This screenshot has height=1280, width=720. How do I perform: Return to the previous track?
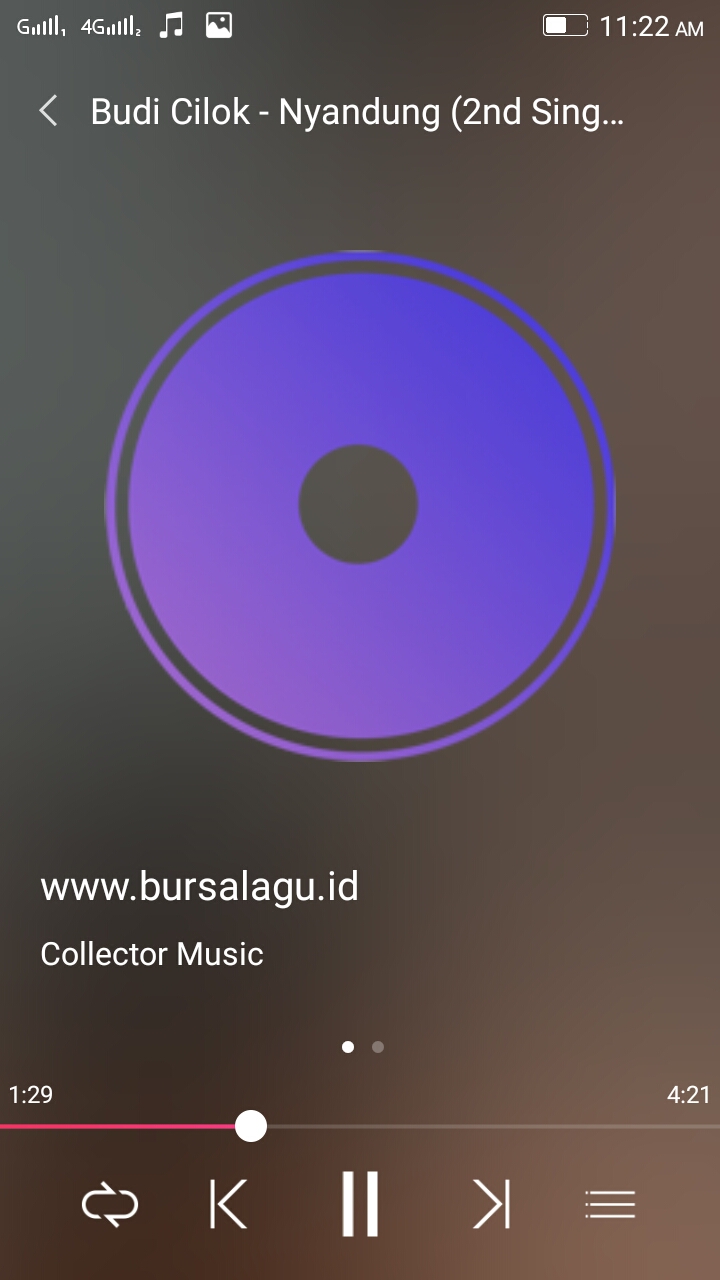[x=228, y=1204]
